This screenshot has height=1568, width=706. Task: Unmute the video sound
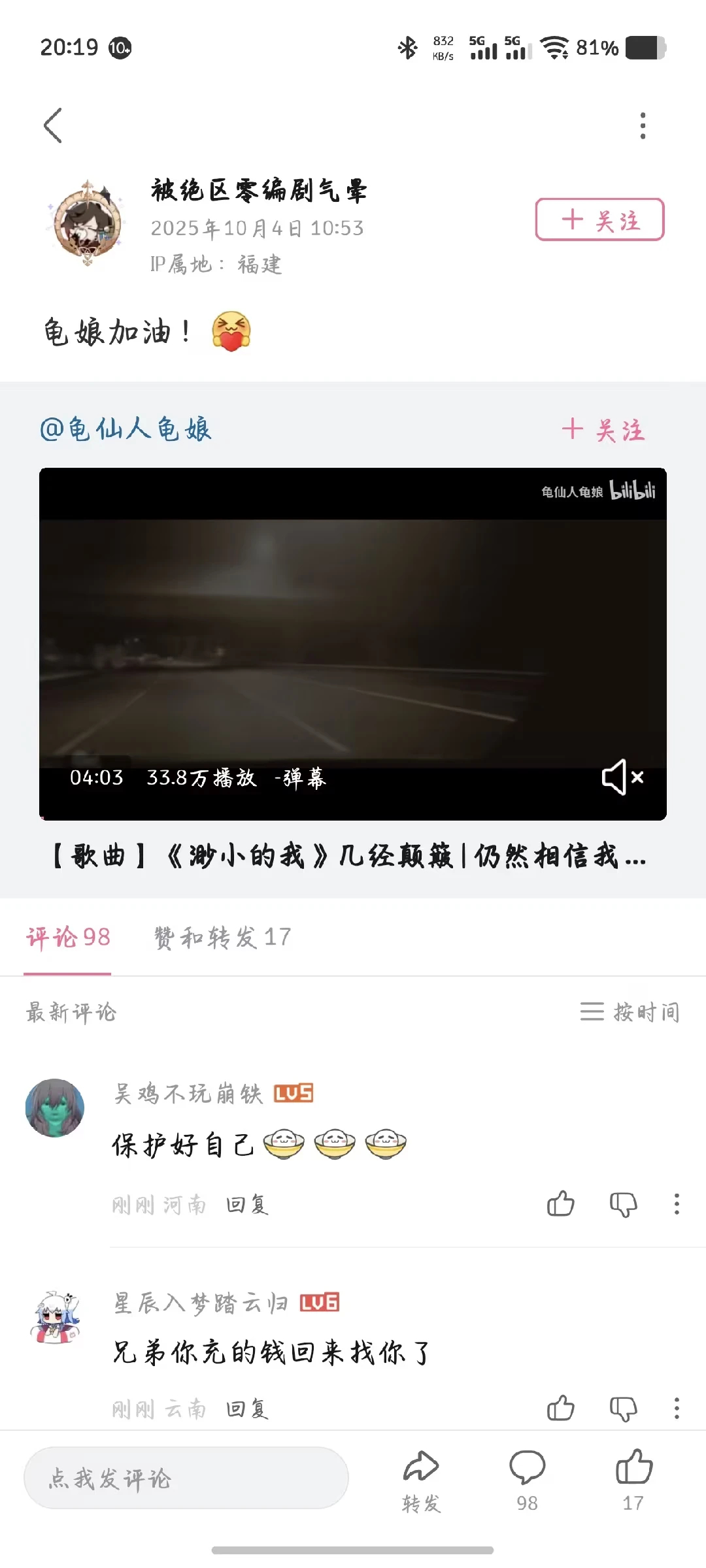622,777
